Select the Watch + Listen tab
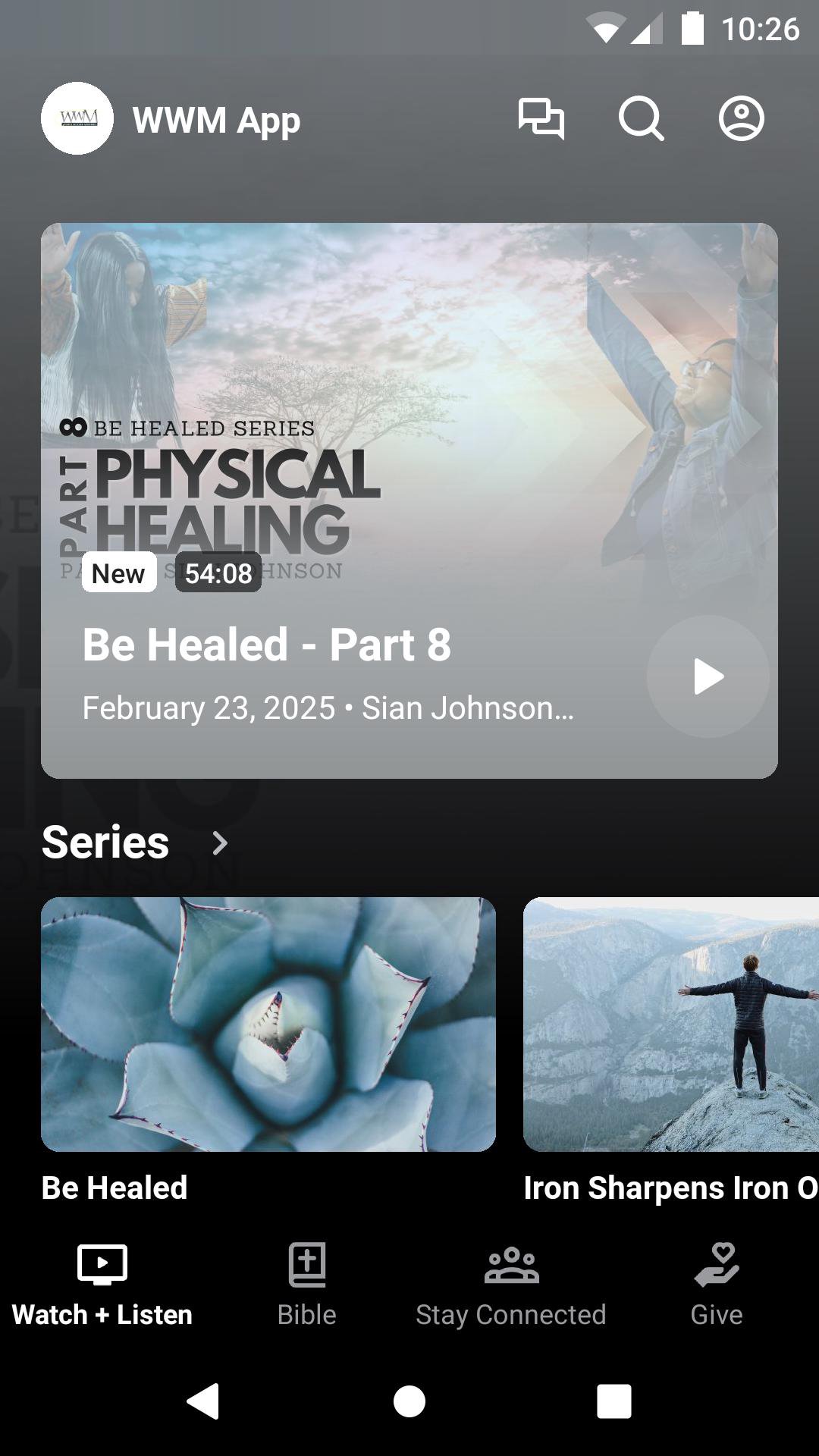Viewport: 819px width, 1456px height. coord(102,1283)
